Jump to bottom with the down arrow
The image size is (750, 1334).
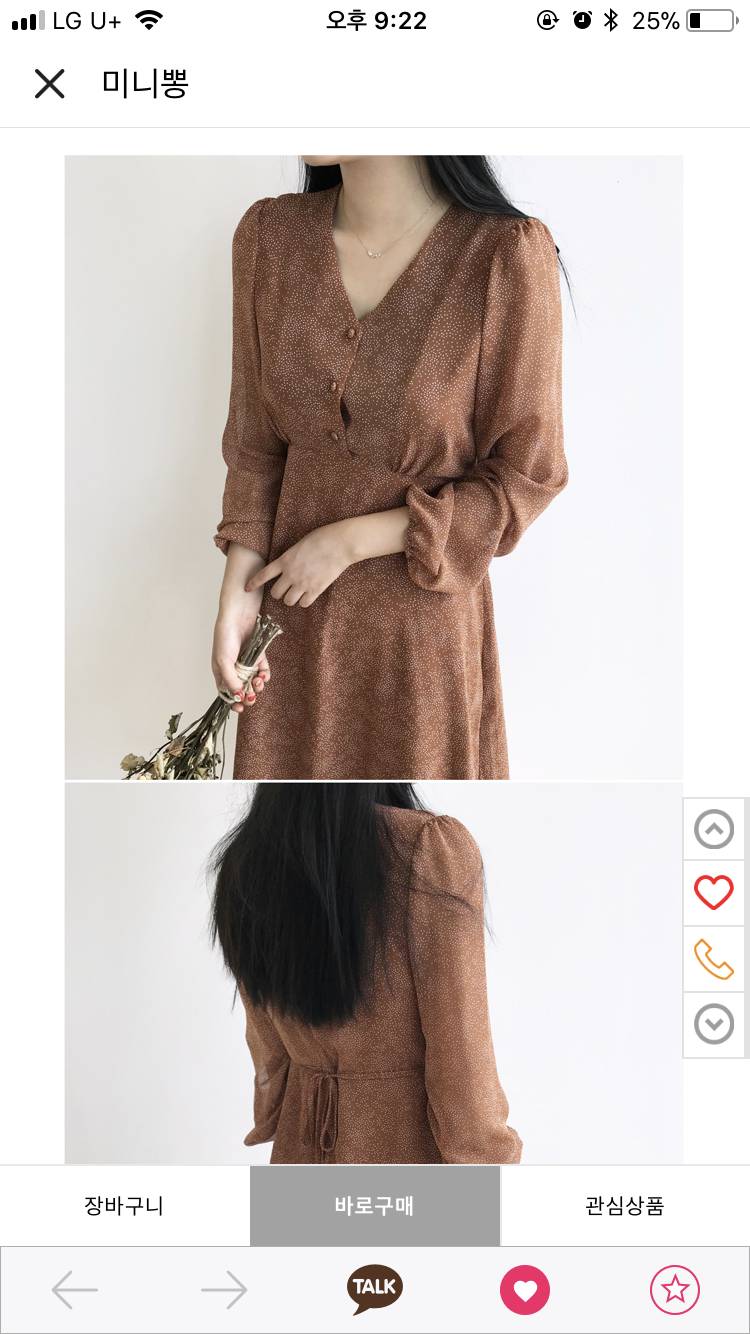(714, 1024)
